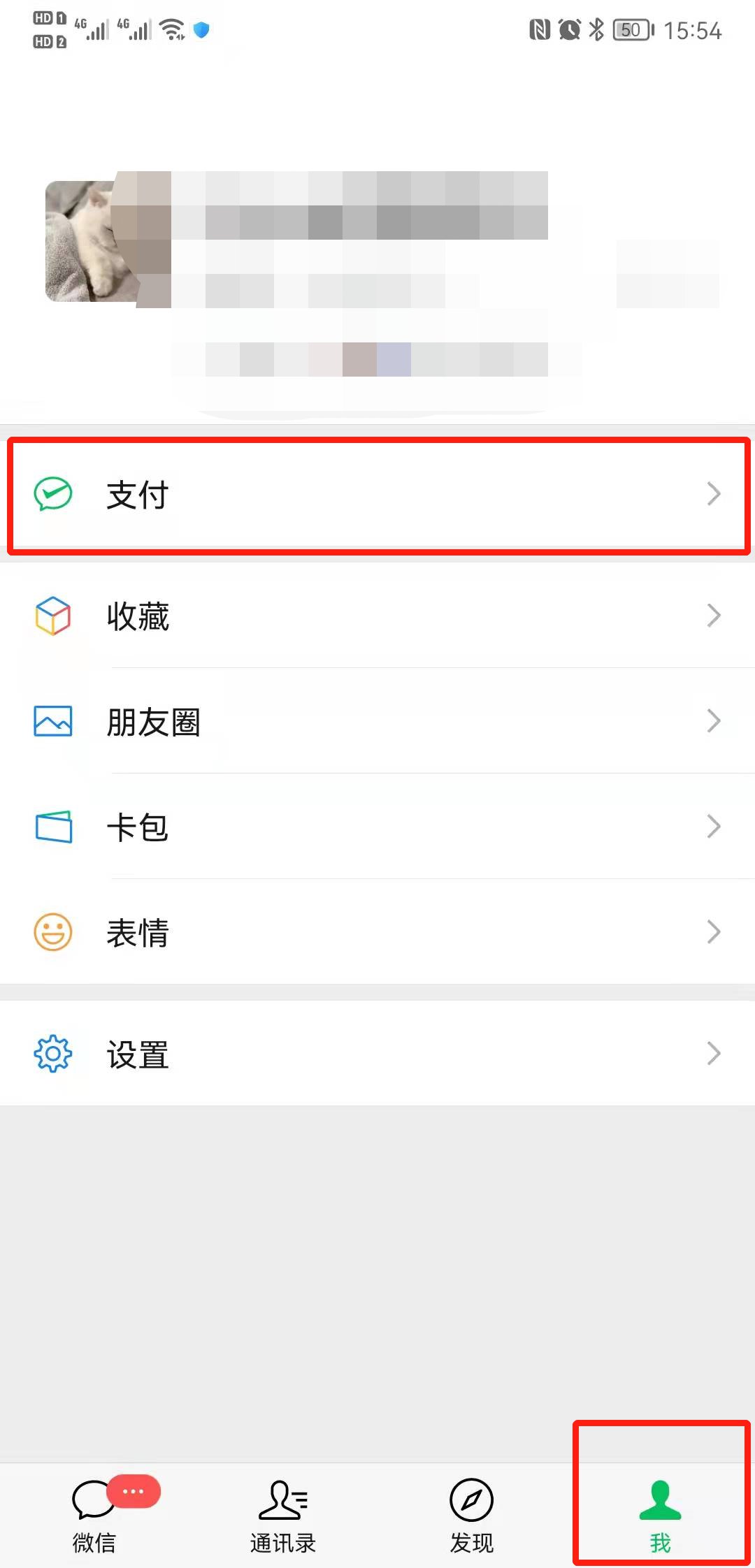Viewport: 755px width, 1568px height.
Task: Open 表情 (Stickers)
Action: 377,933
